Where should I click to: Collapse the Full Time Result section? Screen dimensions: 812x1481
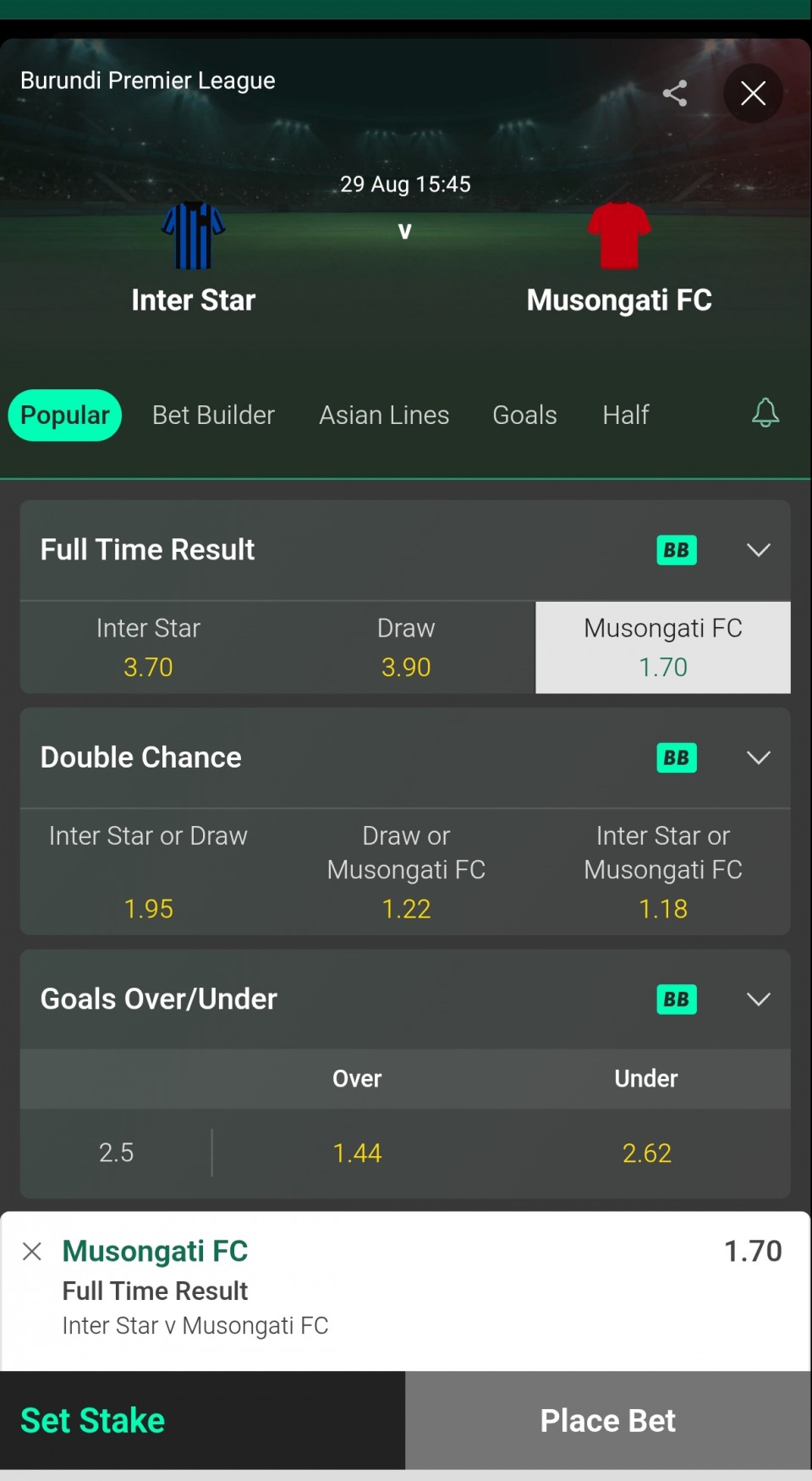click(x=759, y=550)
